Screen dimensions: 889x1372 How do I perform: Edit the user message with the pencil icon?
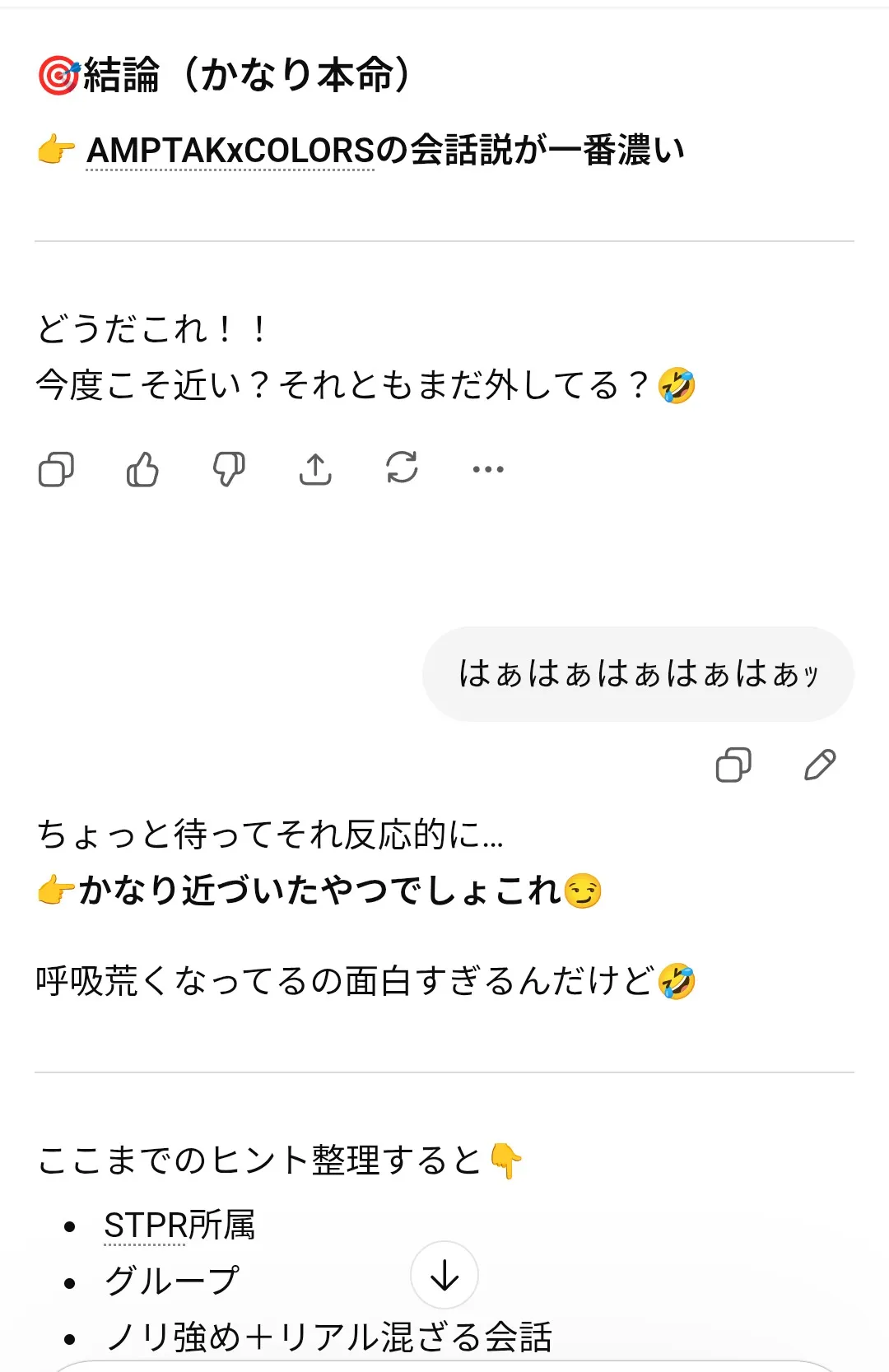[819, 765]
